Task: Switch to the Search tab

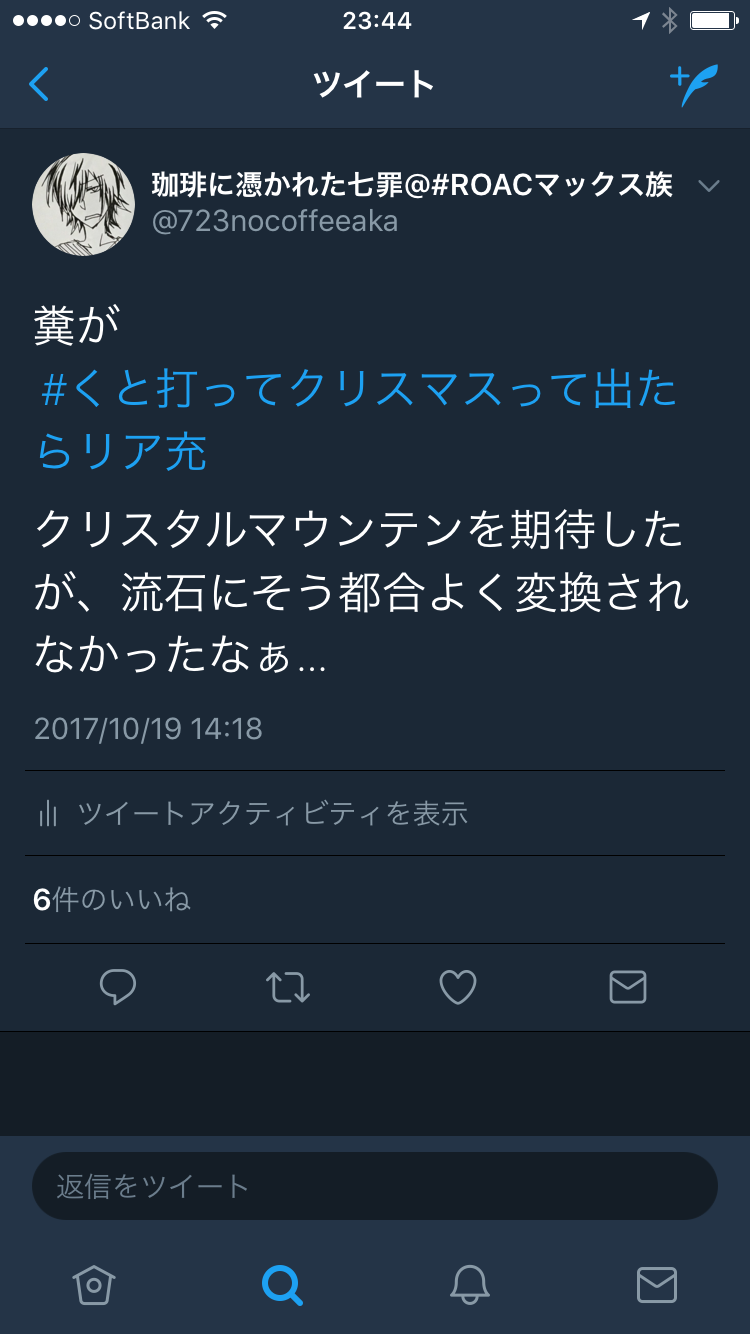Action: pyautogui.click(x=282, y=1284)
